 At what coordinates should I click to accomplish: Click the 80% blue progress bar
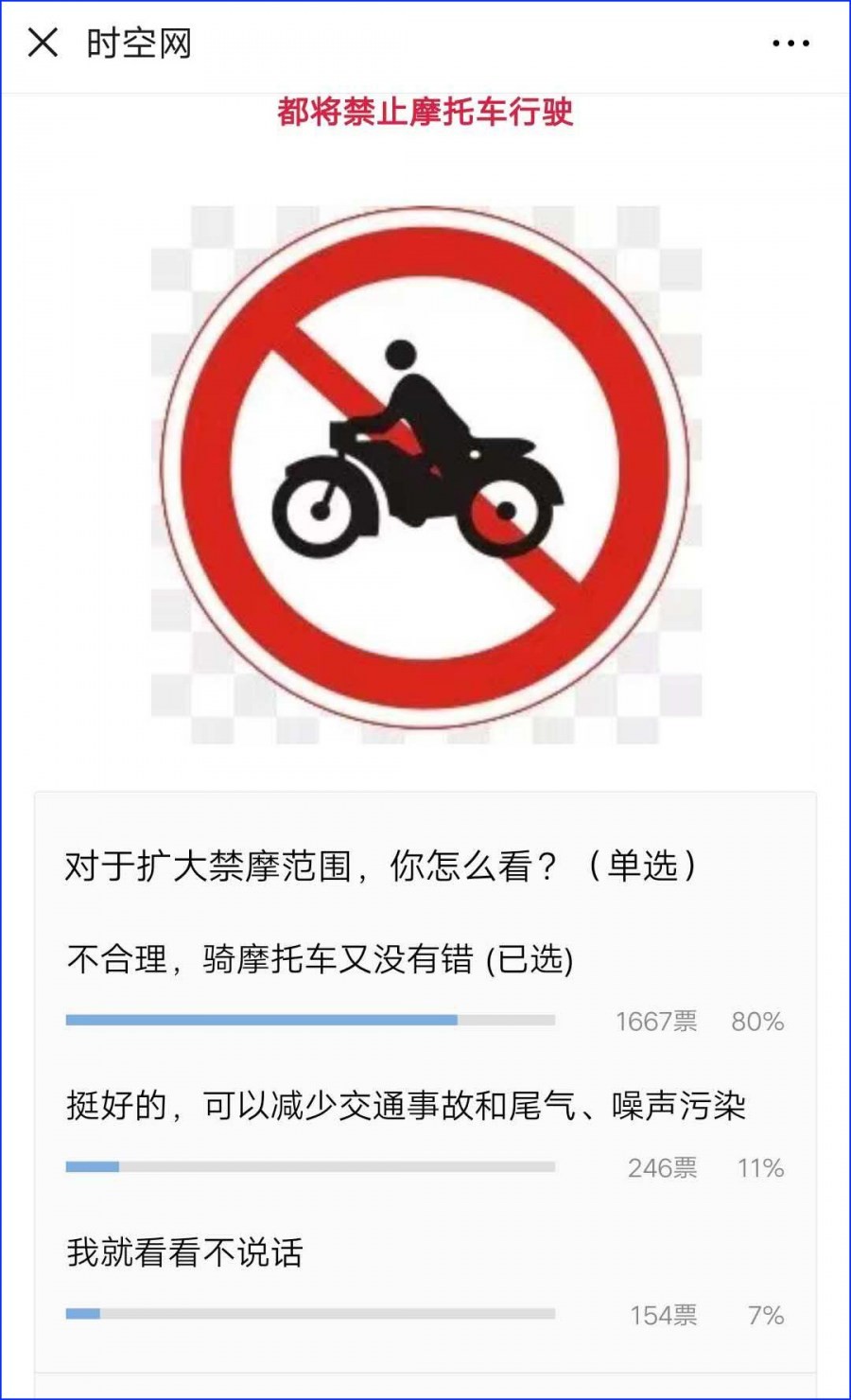click(x=260, y=1021)
